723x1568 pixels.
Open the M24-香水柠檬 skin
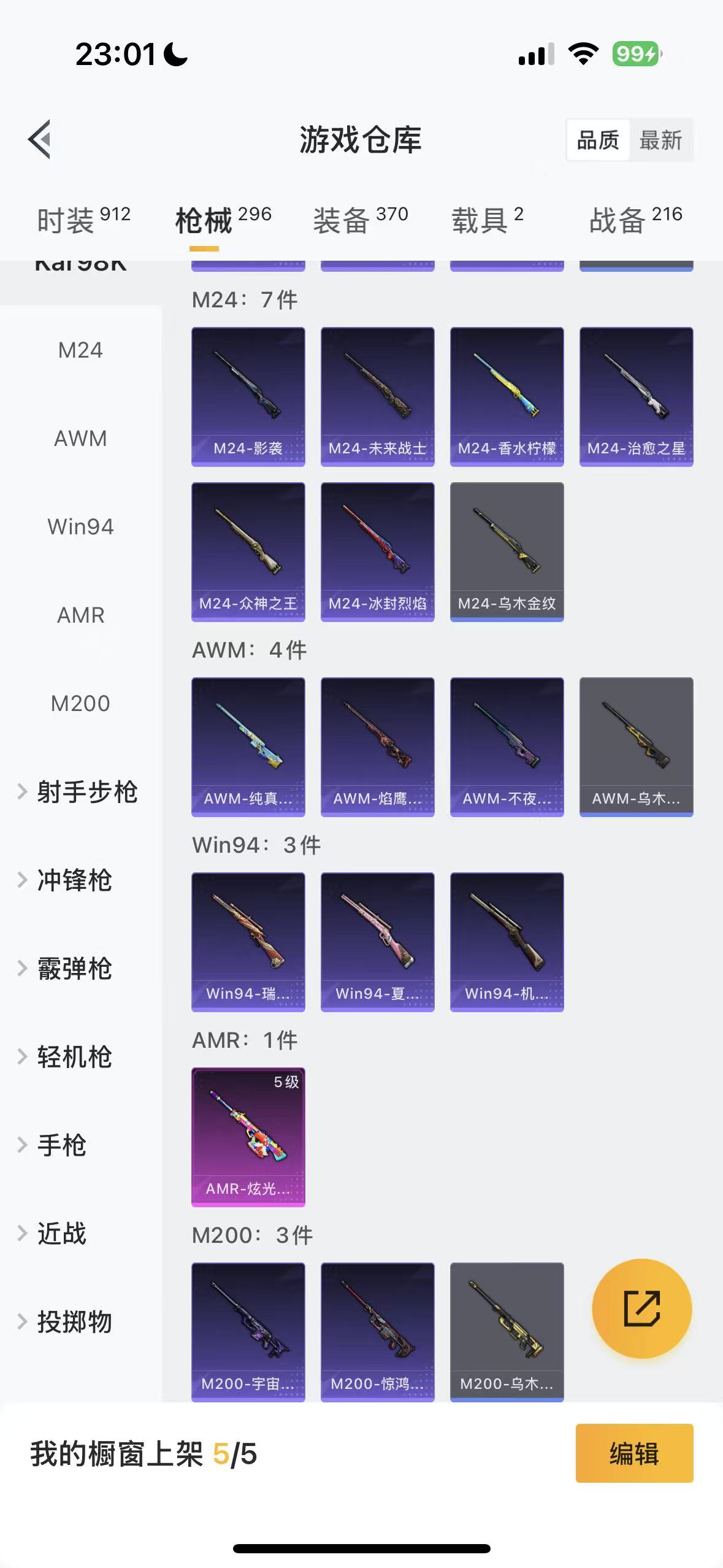507,396
